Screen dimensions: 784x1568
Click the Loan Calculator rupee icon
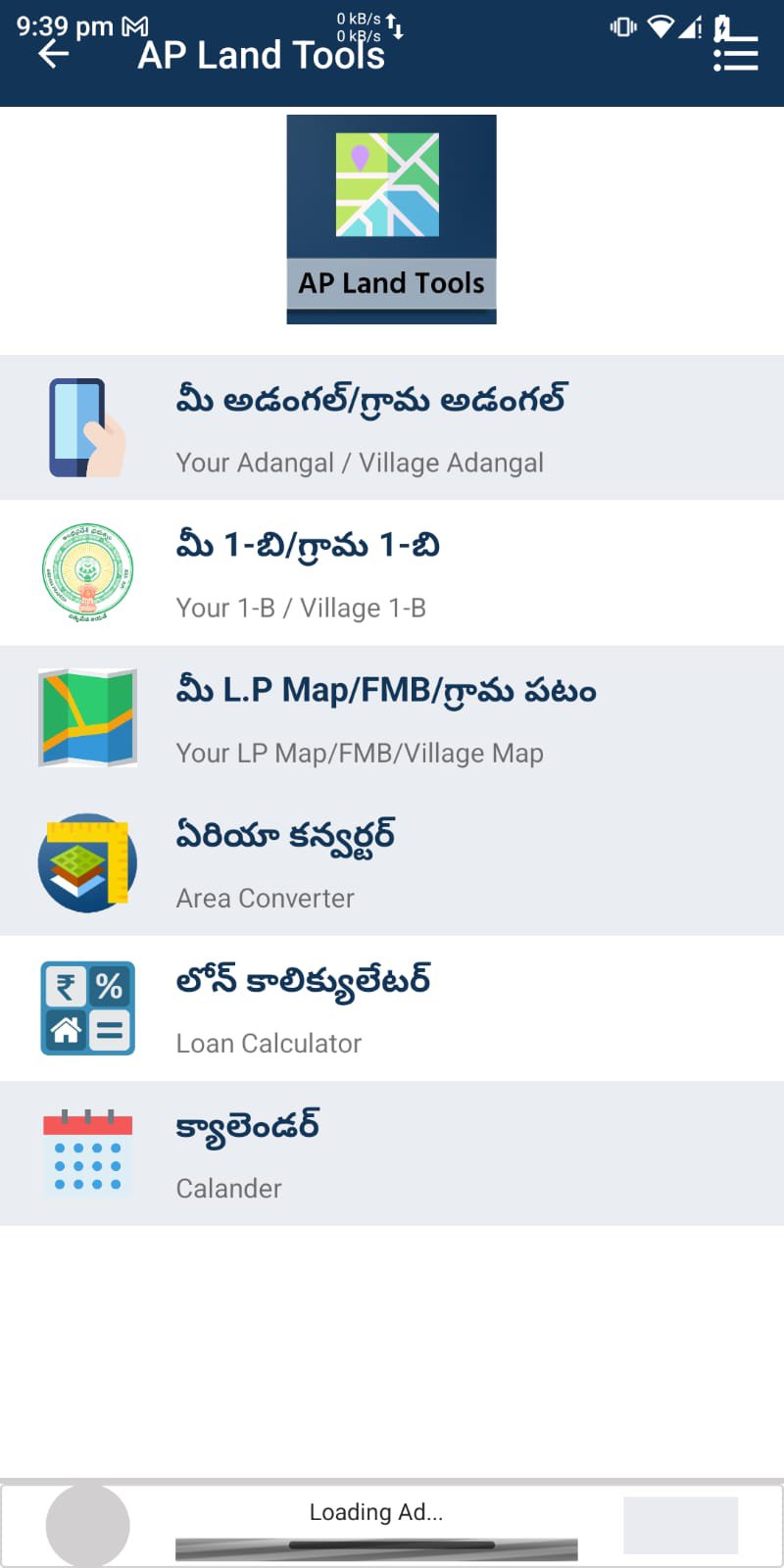(x=86, y=1006)
